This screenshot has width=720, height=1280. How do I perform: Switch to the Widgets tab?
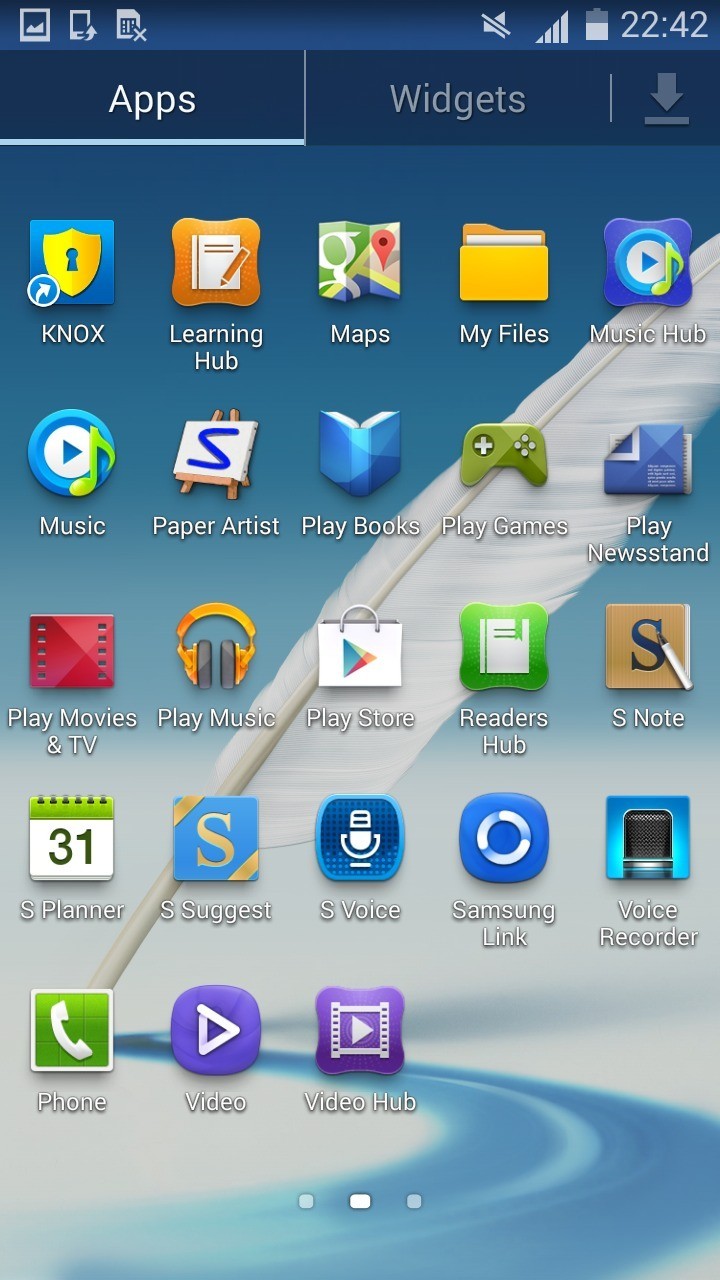457,99
